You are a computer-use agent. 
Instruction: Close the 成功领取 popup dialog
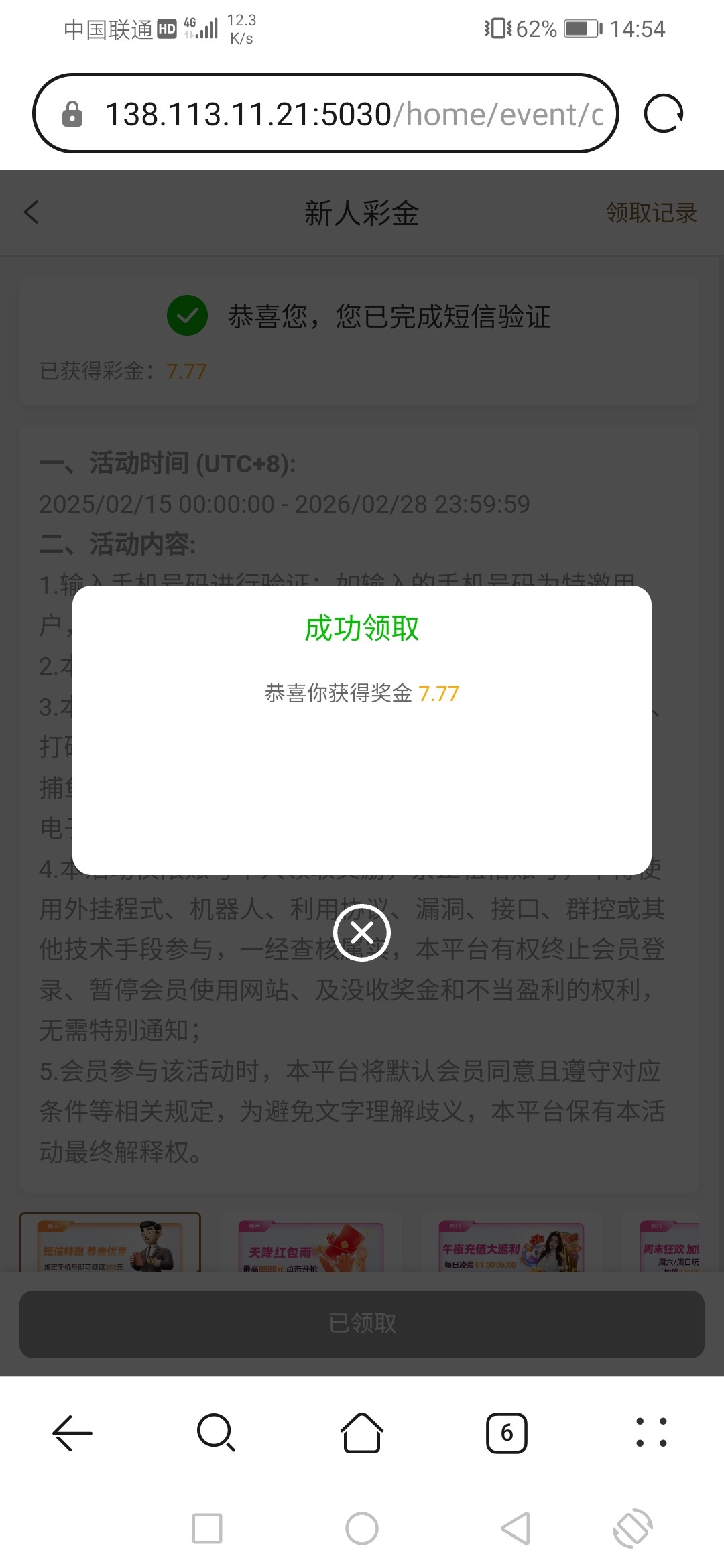(362, 932)
